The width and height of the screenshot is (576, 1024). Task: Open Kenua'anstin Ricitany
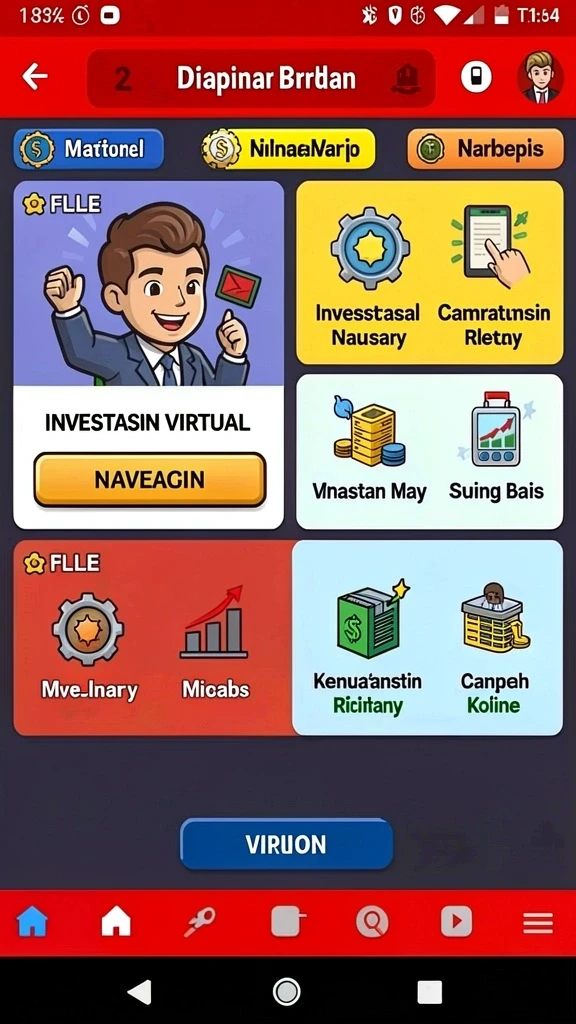point(368,650)
